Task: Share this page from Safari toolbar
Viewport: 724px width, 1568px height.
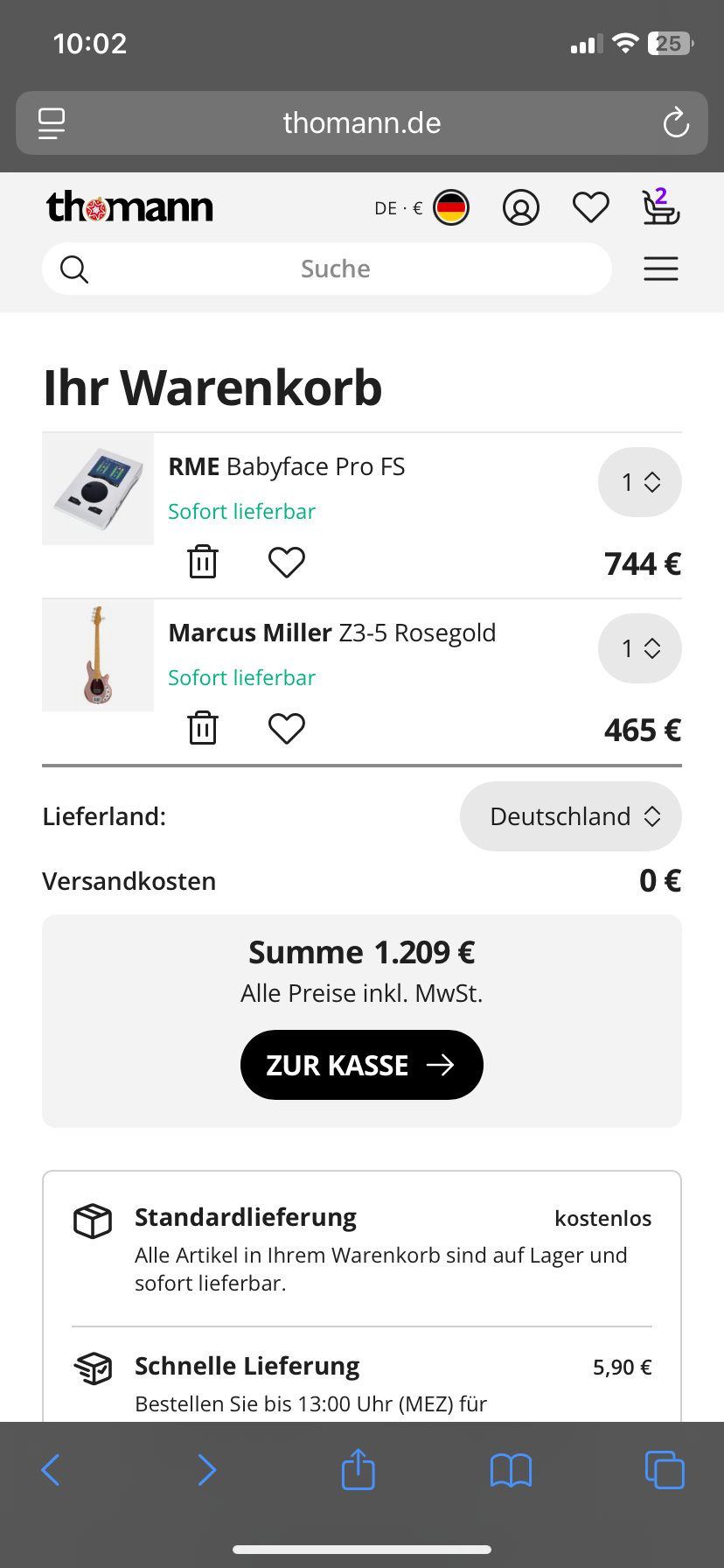Action: click(358, 1469)
